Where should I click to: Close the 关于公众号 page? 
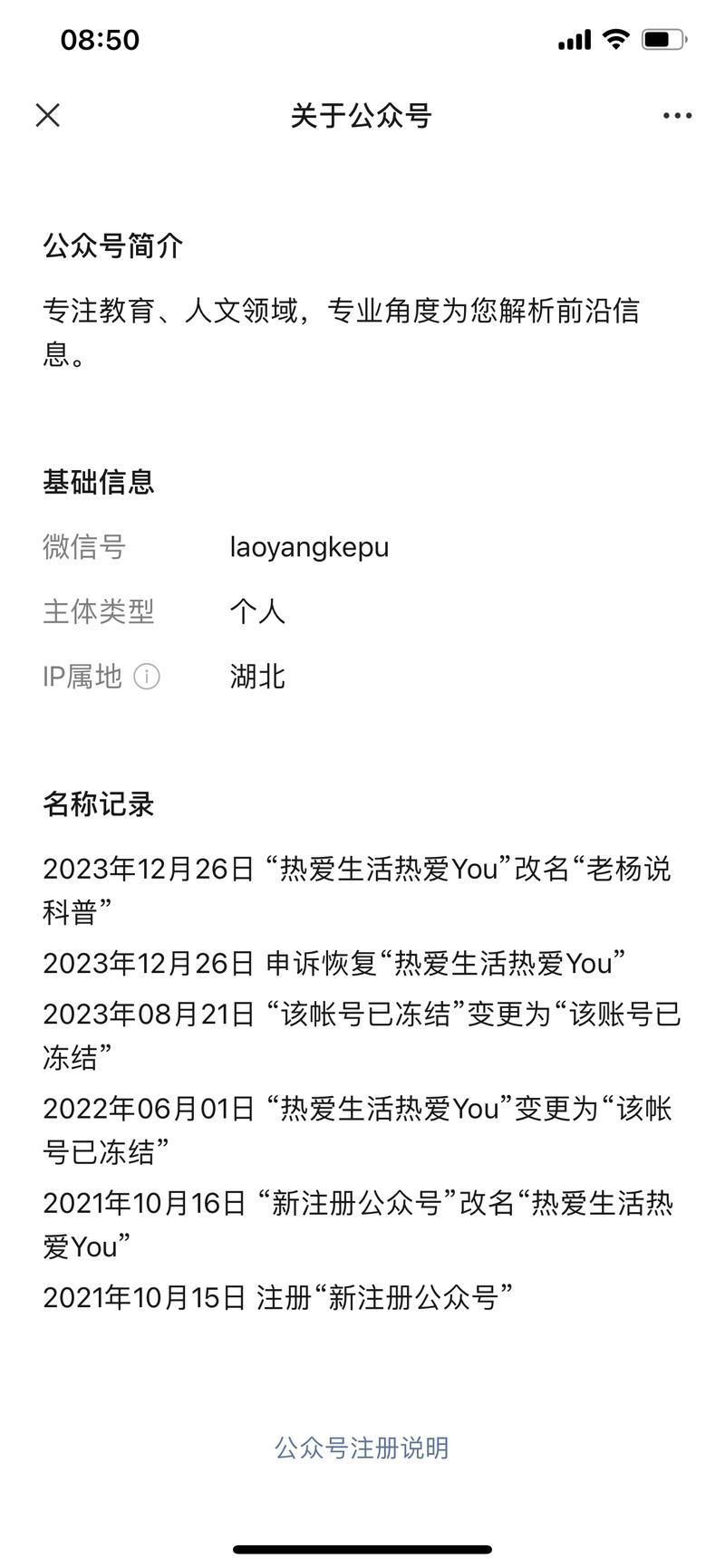(48, 115)
